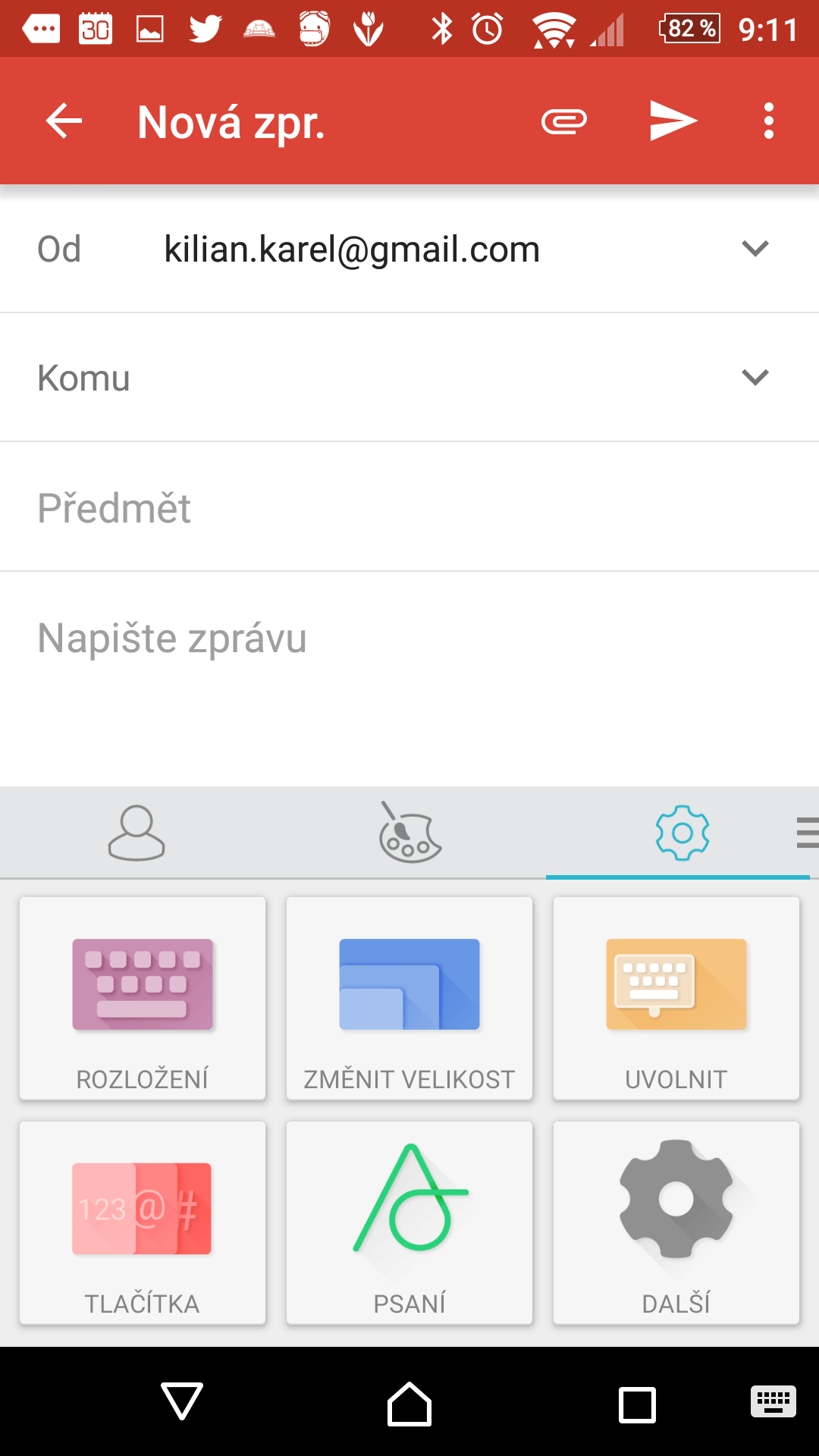This screenshot has width=819, height=1456.
Task: Select the settings gear tab
Action: [682, 833]
